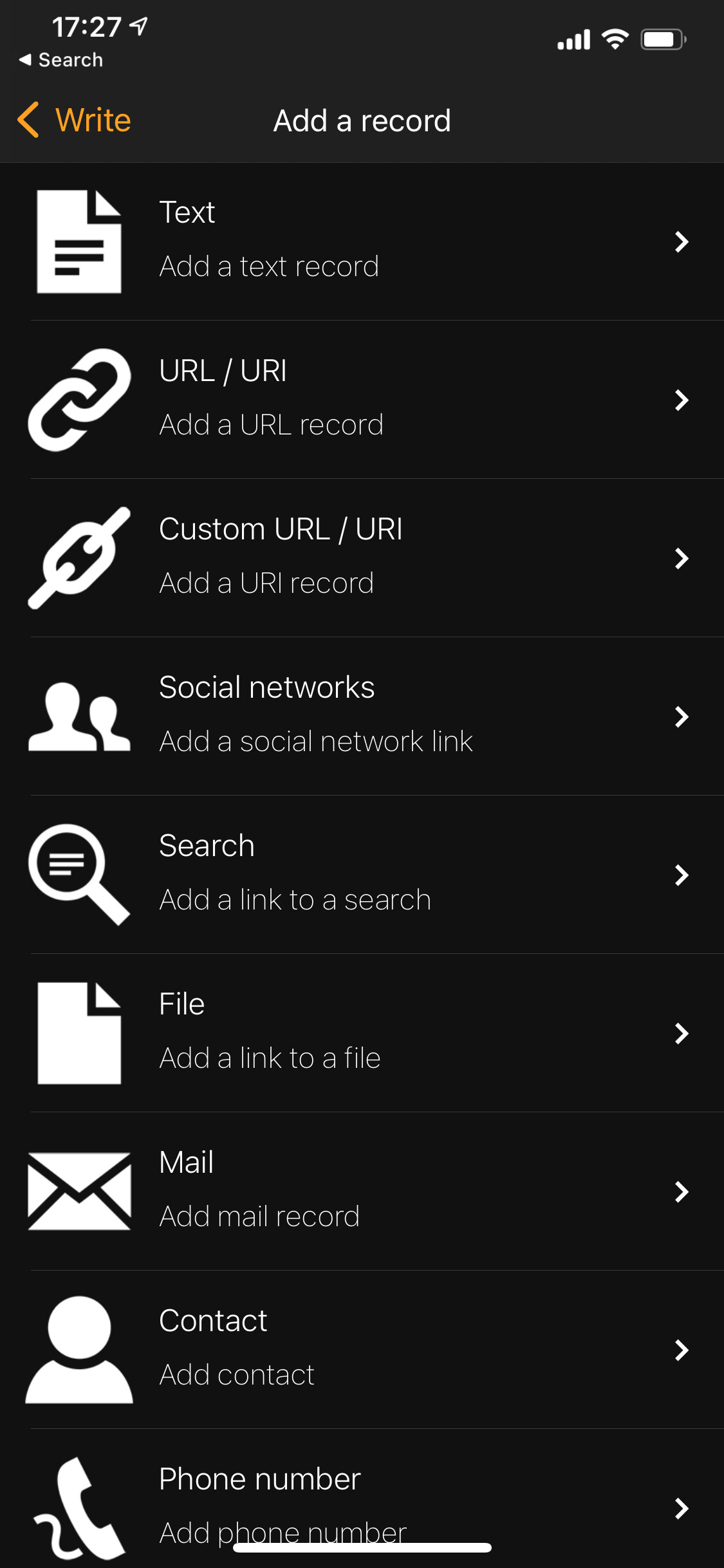724x1568 pixels.
Task: Open the URL / URI record option
Action: (362, 400)
